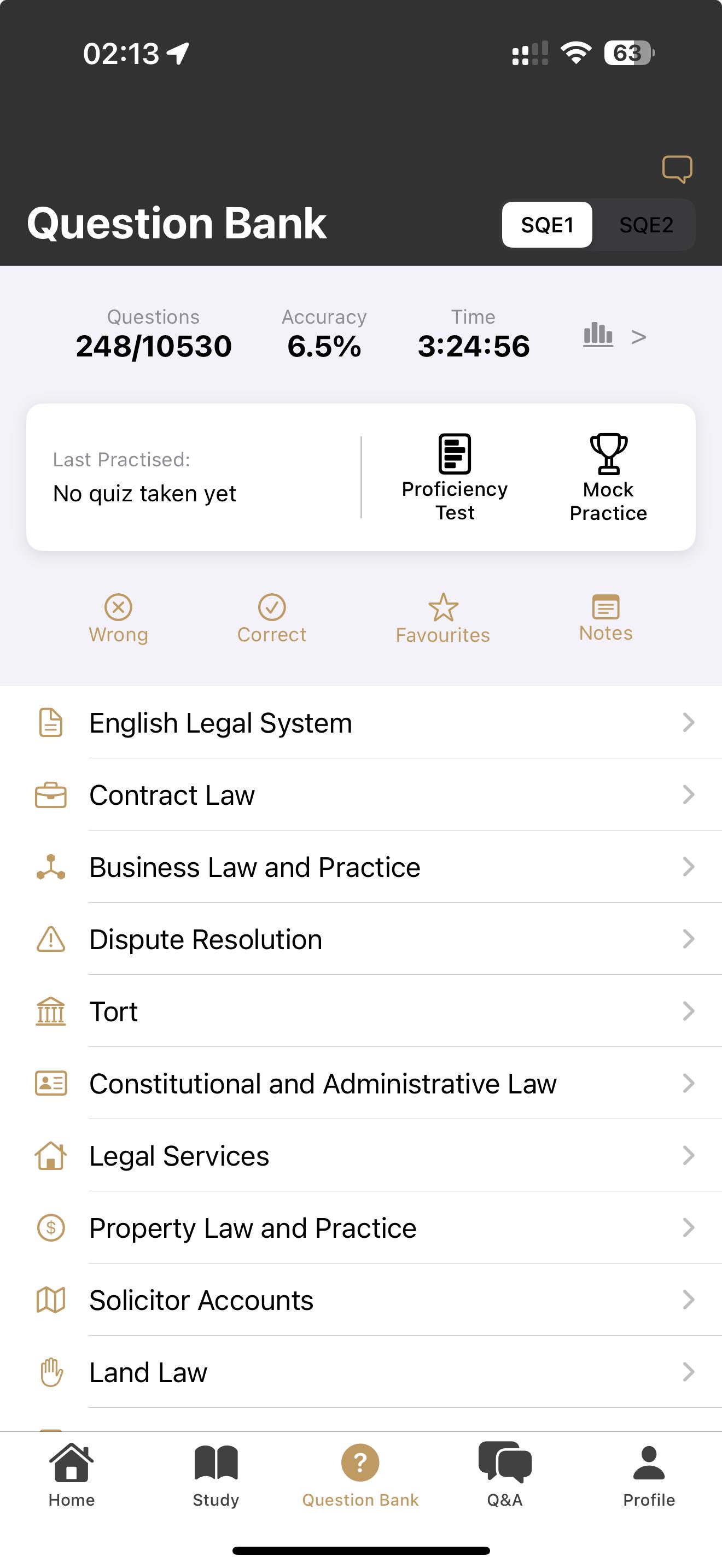Open the Correct questions icon

click(x=272, y=616)
